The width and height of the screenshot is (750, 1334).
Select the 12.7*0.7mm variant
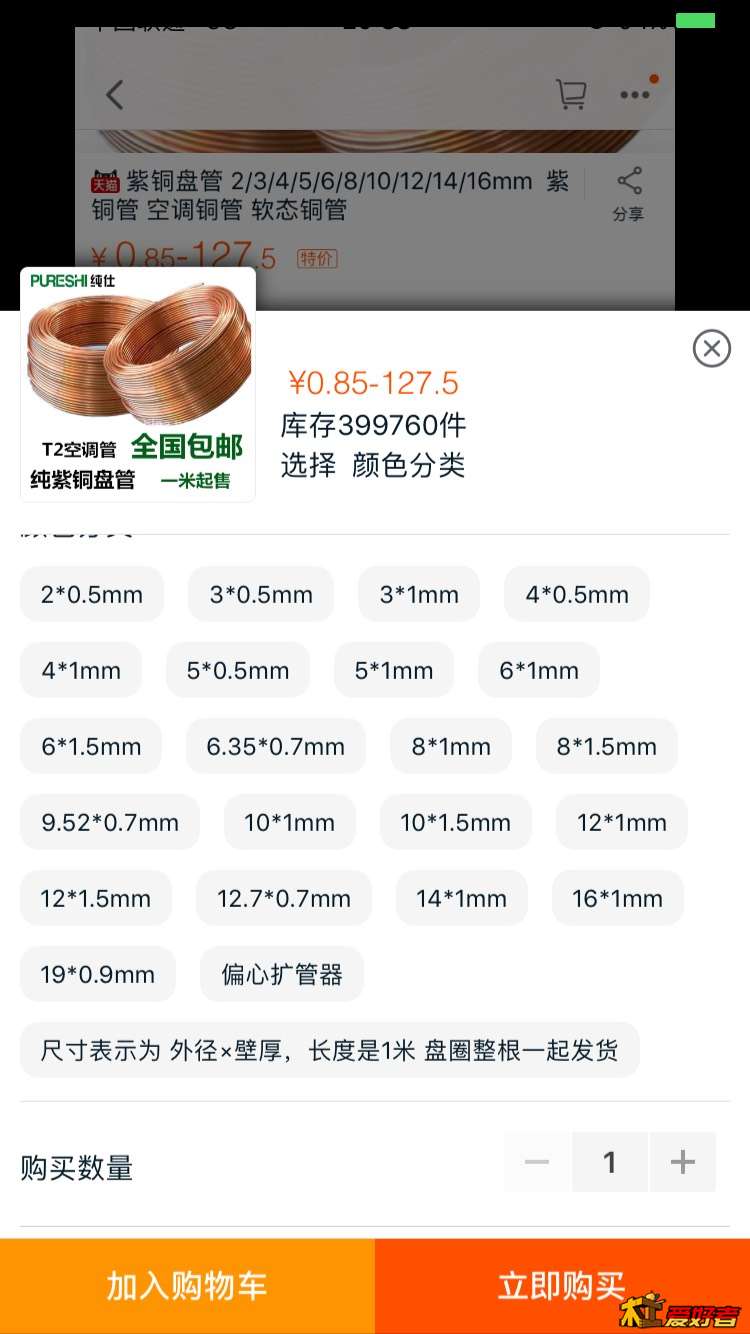284,898
